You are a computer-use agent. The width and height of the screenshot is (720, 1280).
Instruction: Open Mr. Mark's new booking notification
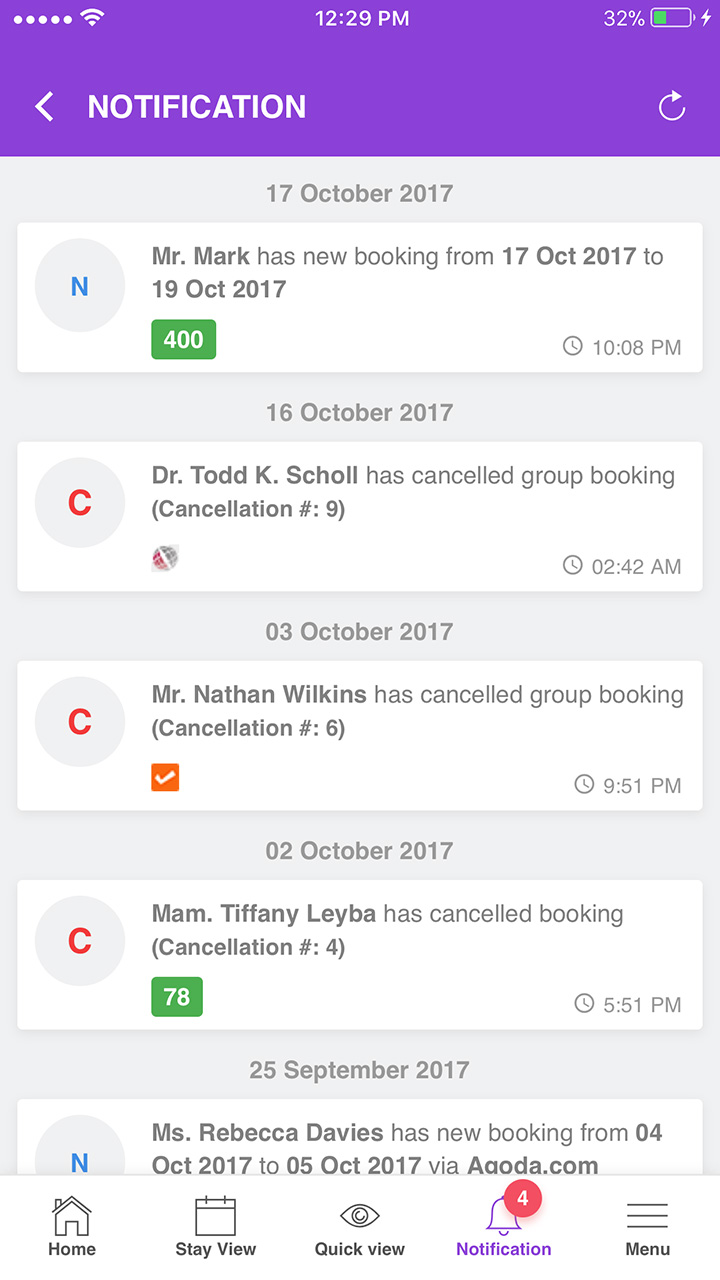[x=360, y=295]
